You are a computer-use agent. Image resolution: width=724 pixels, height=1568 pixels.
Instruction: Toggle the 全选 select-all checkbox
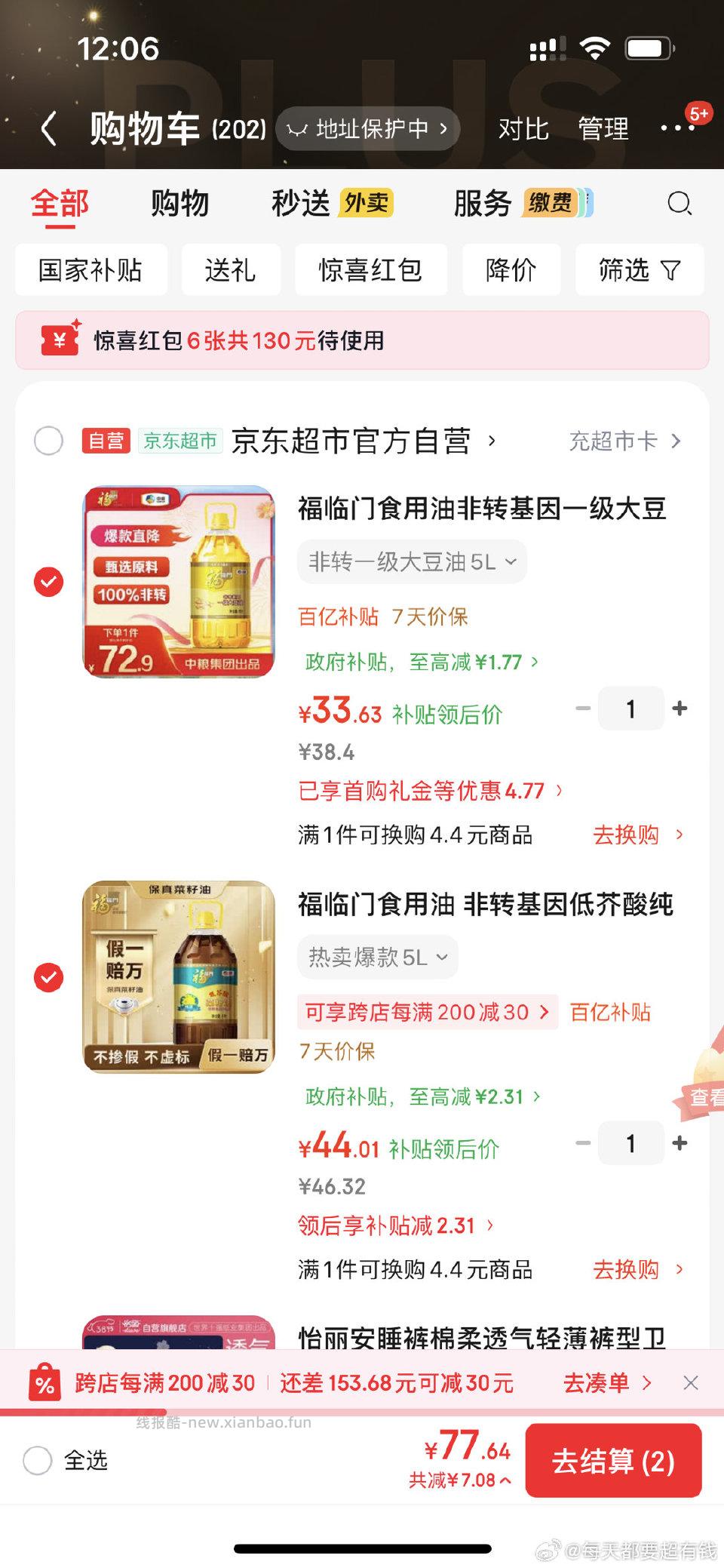pos(35,1462)
